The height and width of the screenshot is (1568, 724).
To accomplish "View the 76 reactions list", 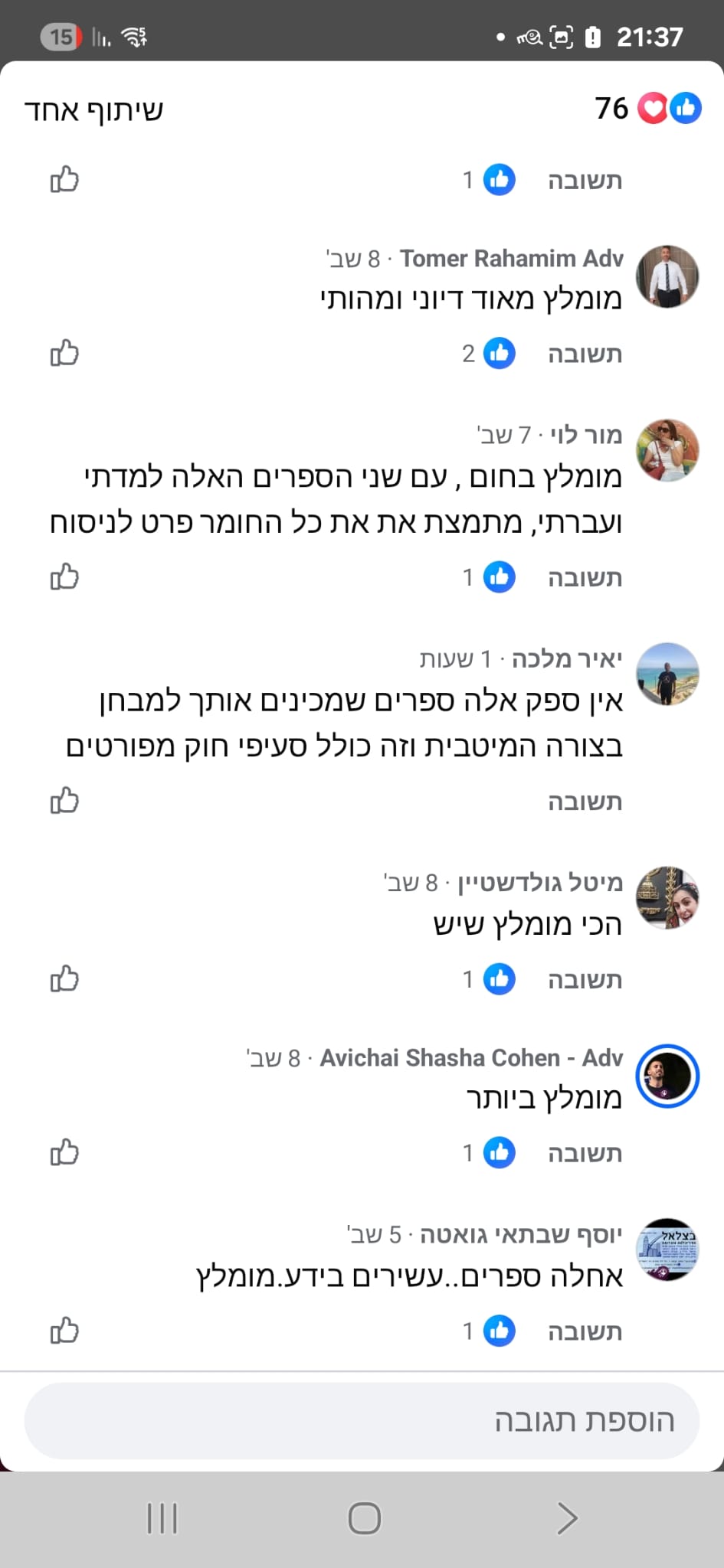I will pos(648,109).
